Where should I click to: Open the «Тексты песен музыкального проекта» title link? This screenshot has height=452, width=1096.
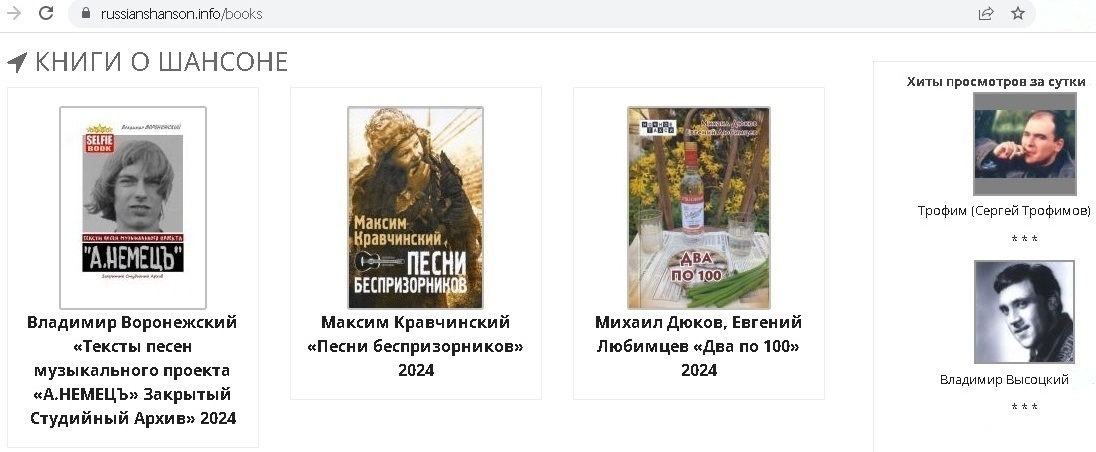pos(132,370)
